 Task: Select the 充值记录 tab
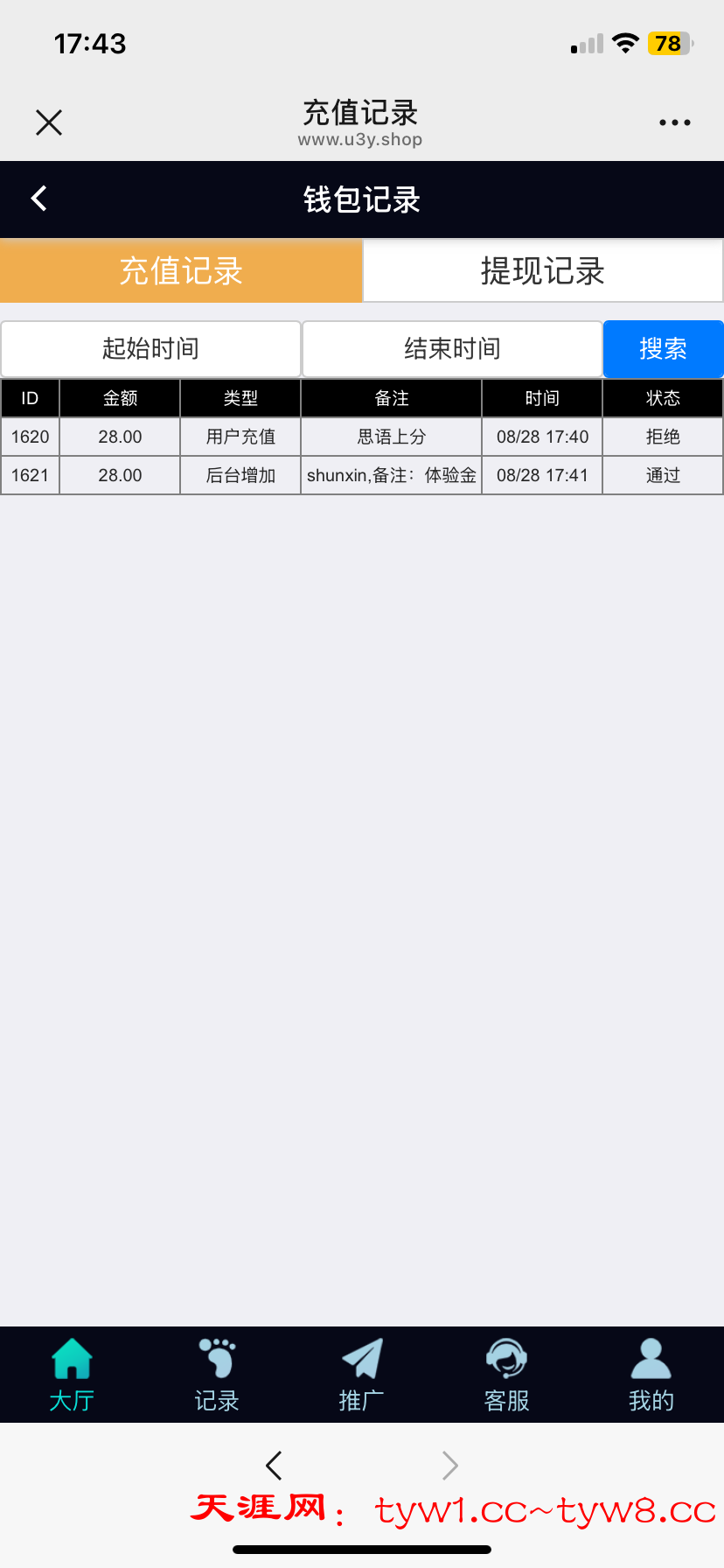point(181,271)
